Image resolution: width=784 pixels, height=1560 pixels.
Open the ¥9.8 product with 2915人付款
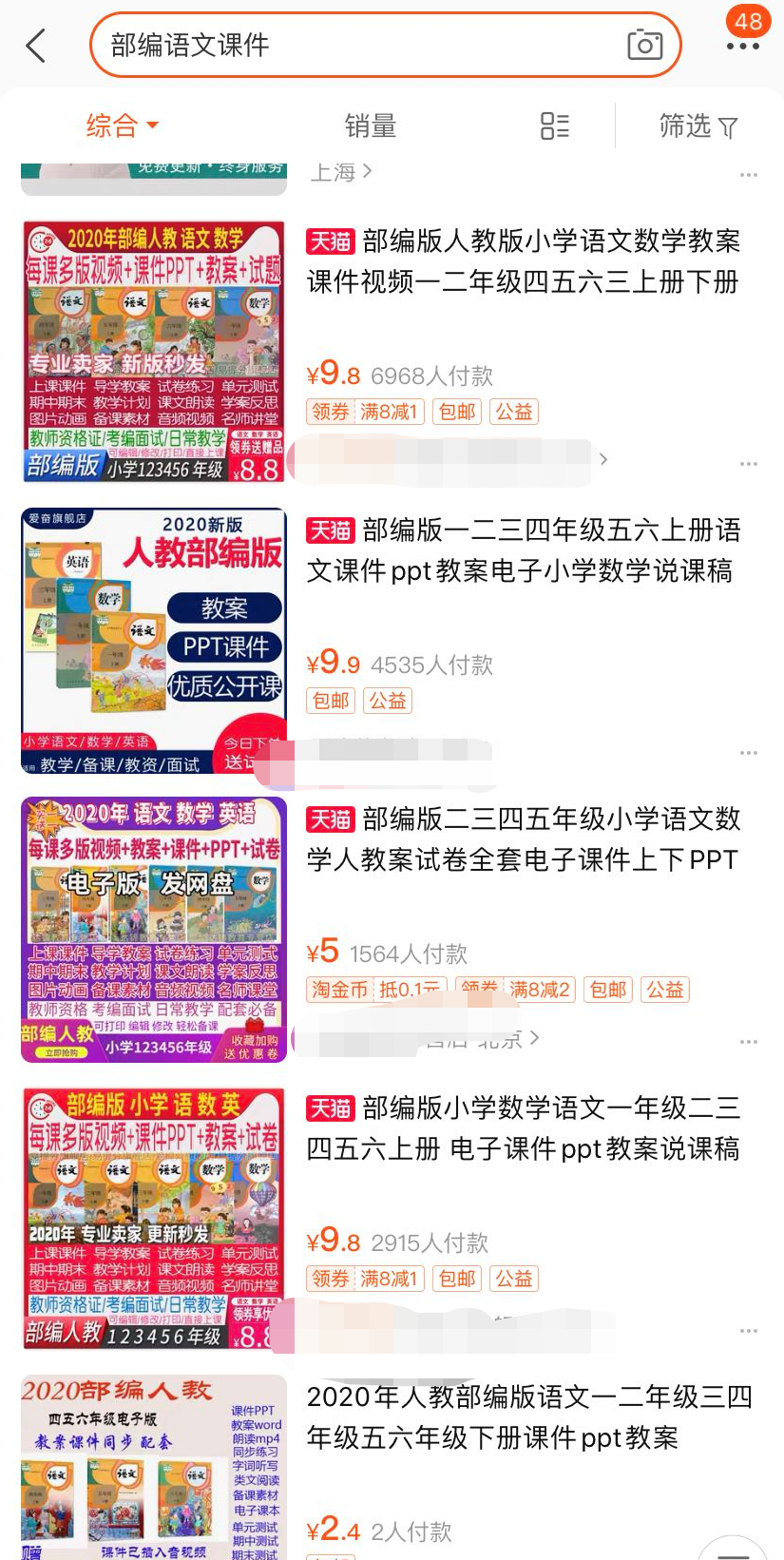(523, 1128)
